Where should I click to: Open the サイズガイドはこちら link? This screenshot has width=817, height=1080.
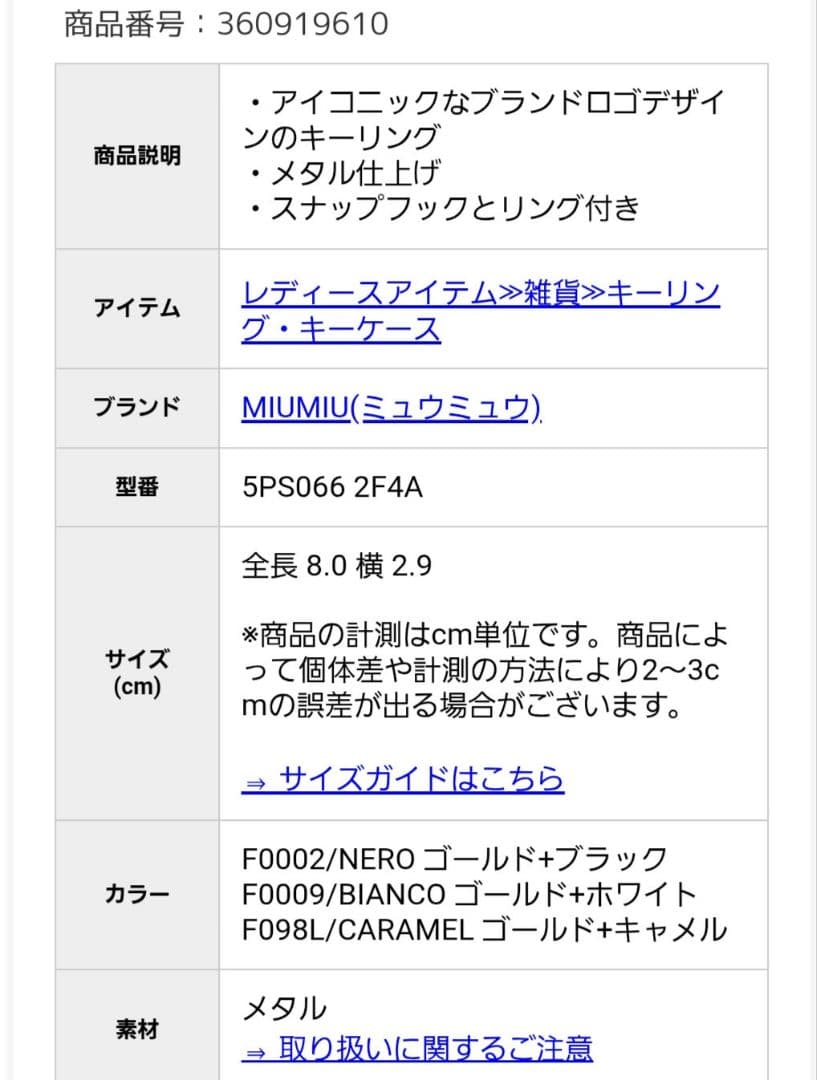click(403, 779)
